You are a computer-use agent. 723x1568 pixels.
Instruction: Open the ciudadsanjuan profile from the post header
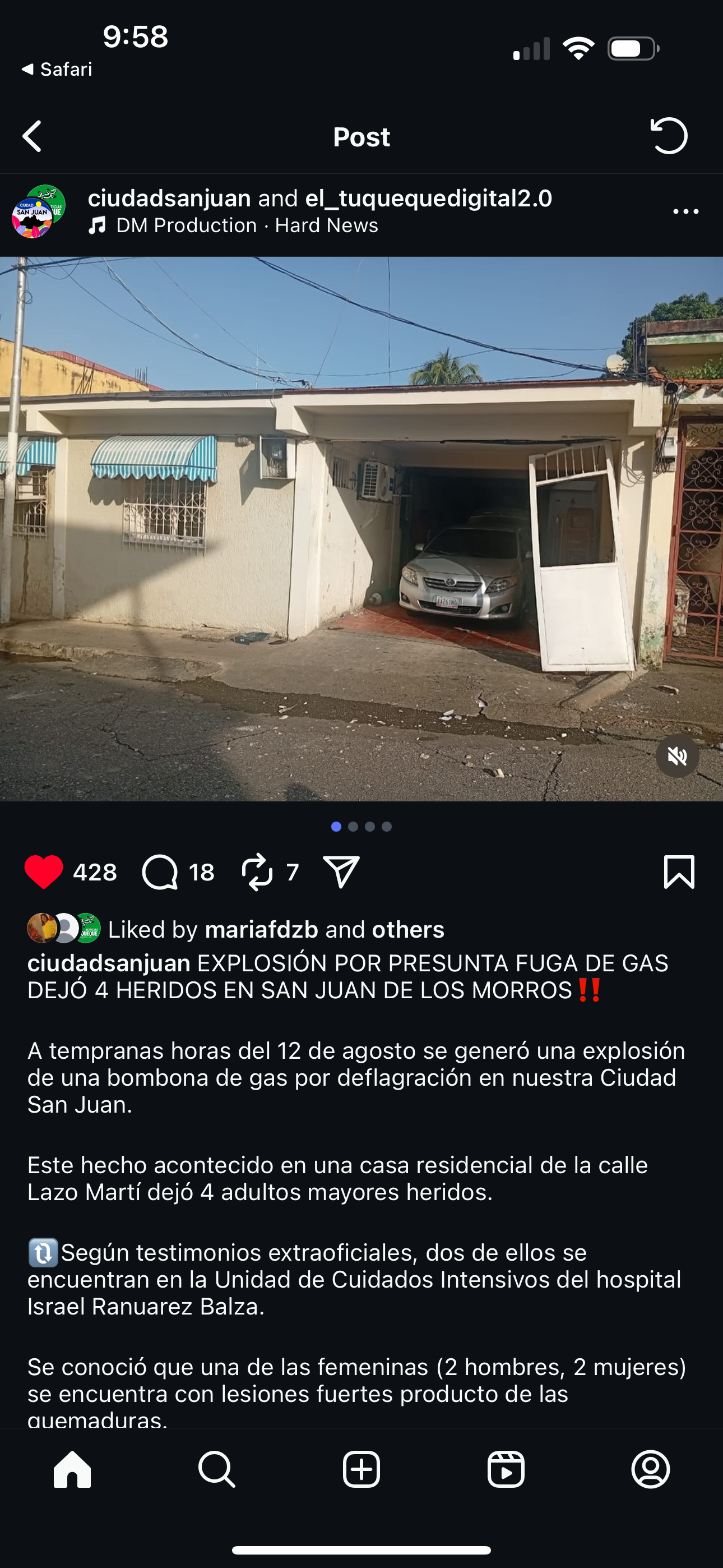coord(169,199)
